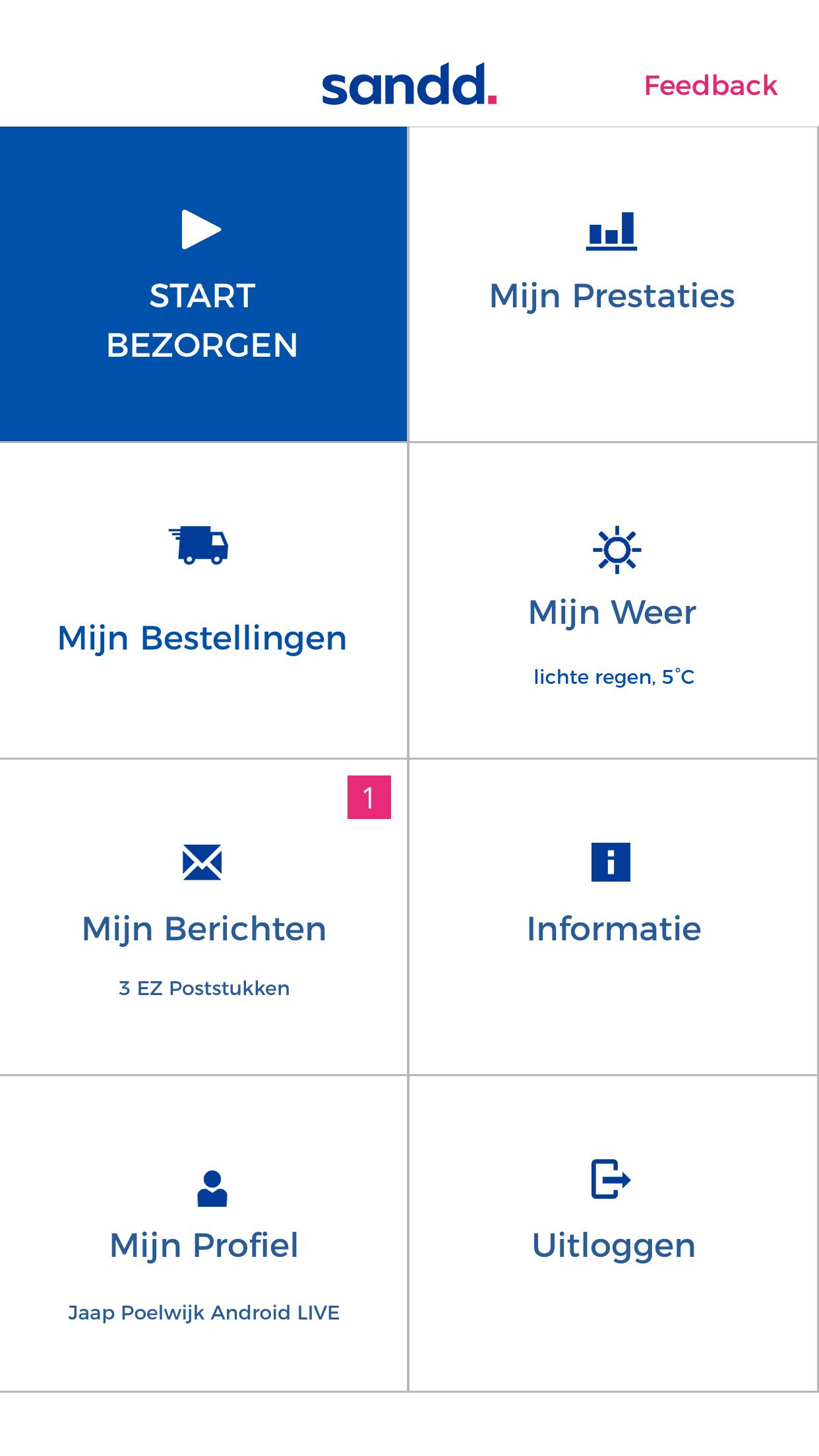Screen dimensions: 819x1456
Task: Open the Feedback page
Action: pyautogui.click(x=711, y=84)
